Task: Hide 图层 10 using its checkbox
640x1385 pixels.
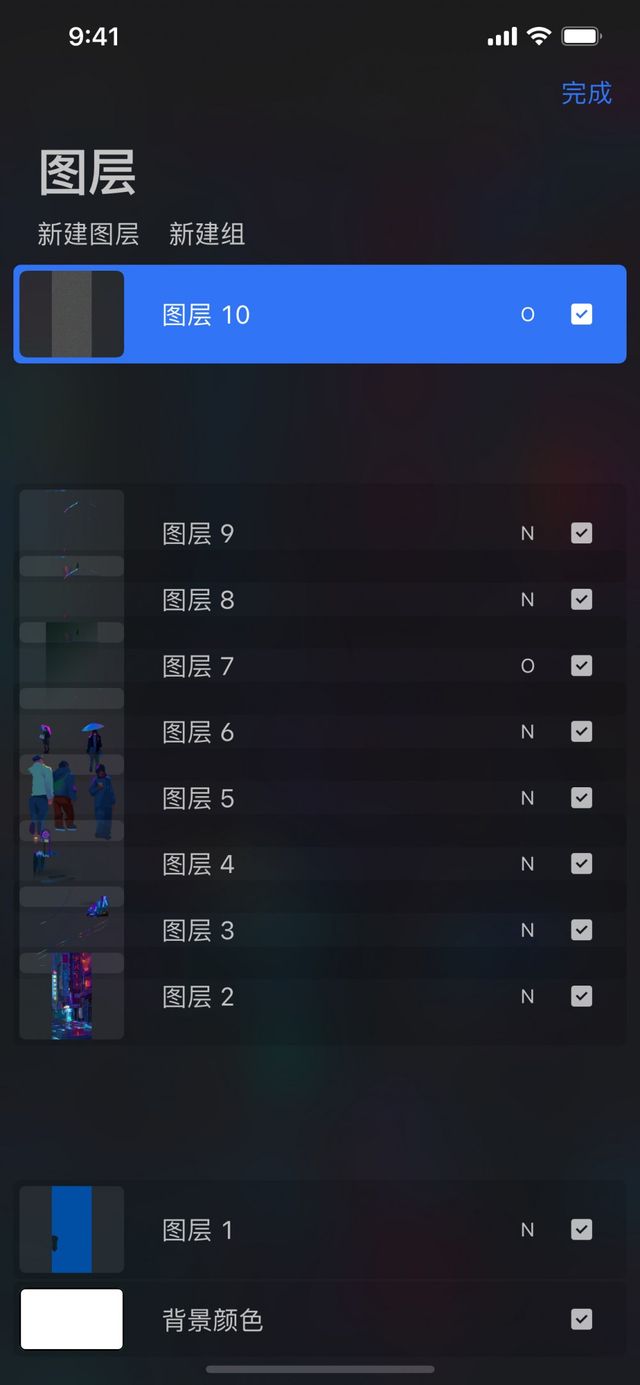Action: pos(581,314)
